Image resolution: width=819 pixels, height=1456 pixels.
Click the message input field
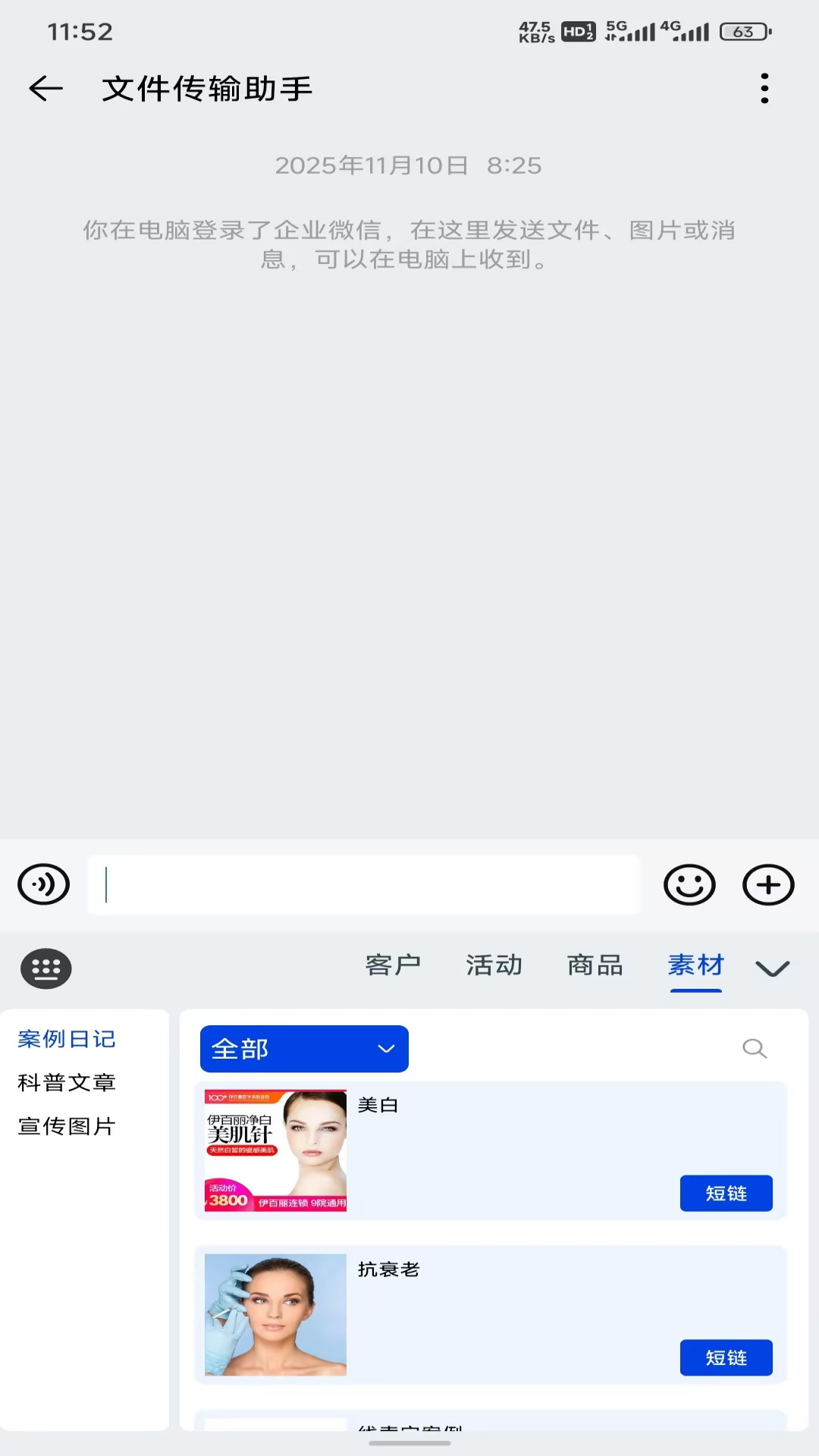tap(362, 884)
